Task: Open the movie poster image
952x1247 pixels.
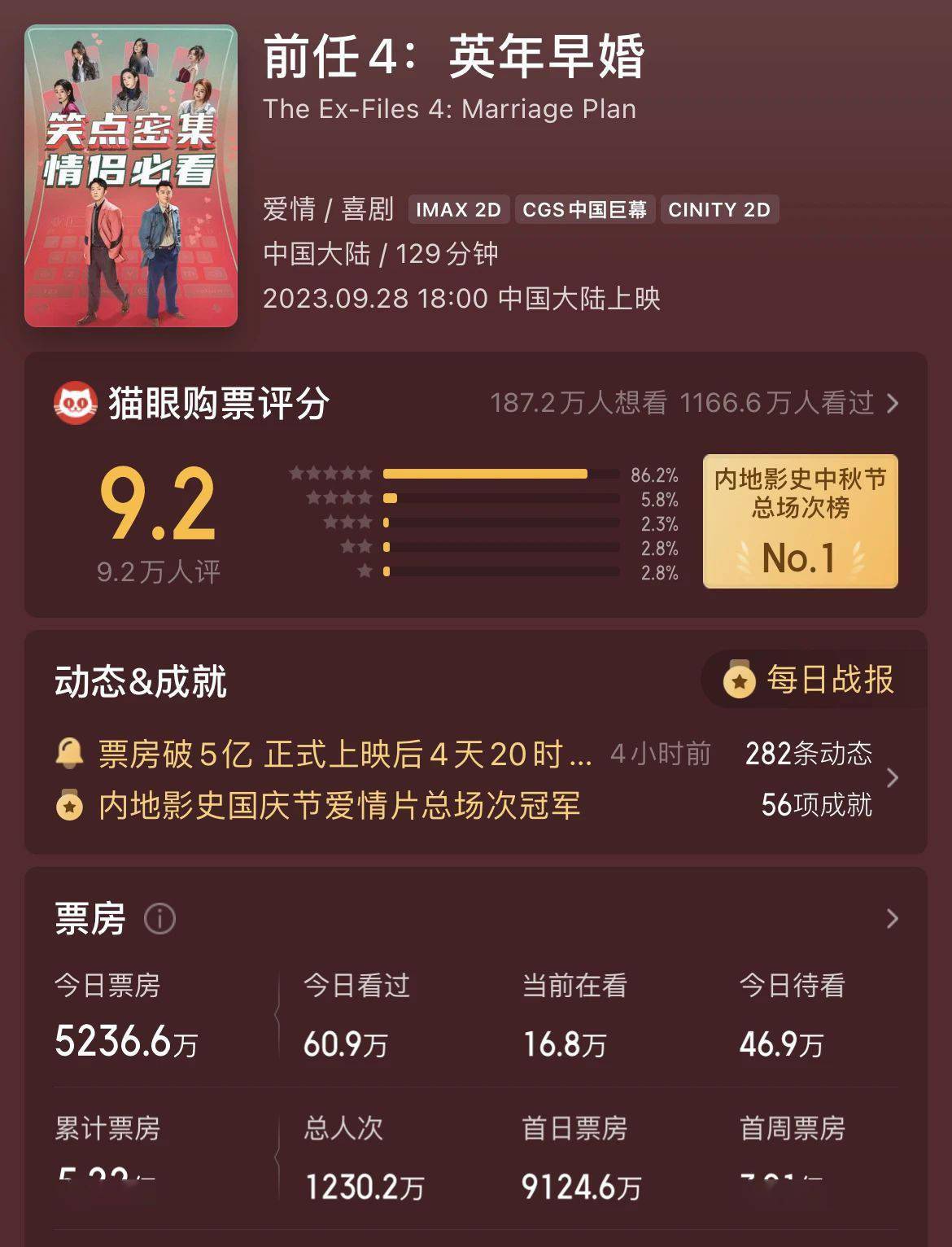Action: pos(131,176)
